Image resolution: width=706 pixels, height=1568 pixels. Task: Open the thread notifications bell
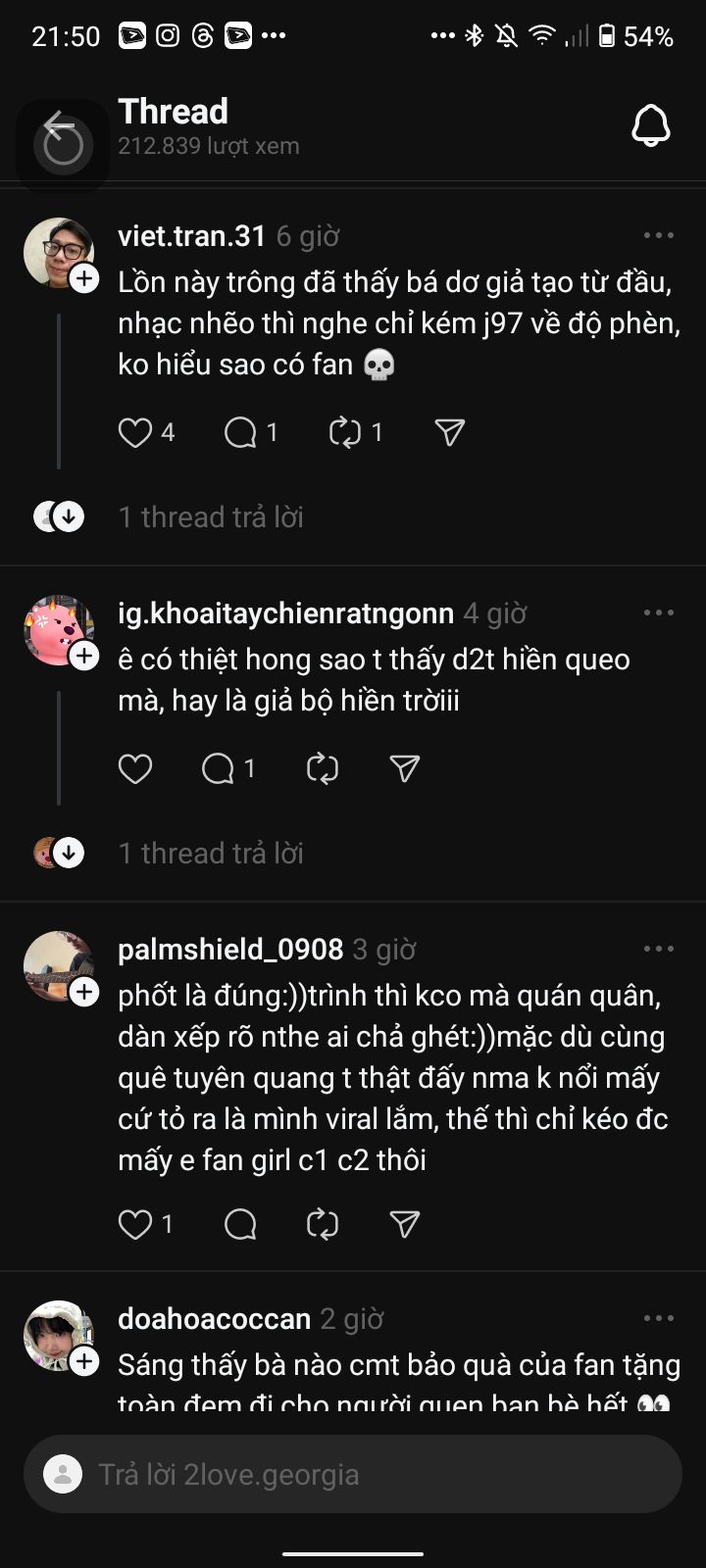coord(650,126)
